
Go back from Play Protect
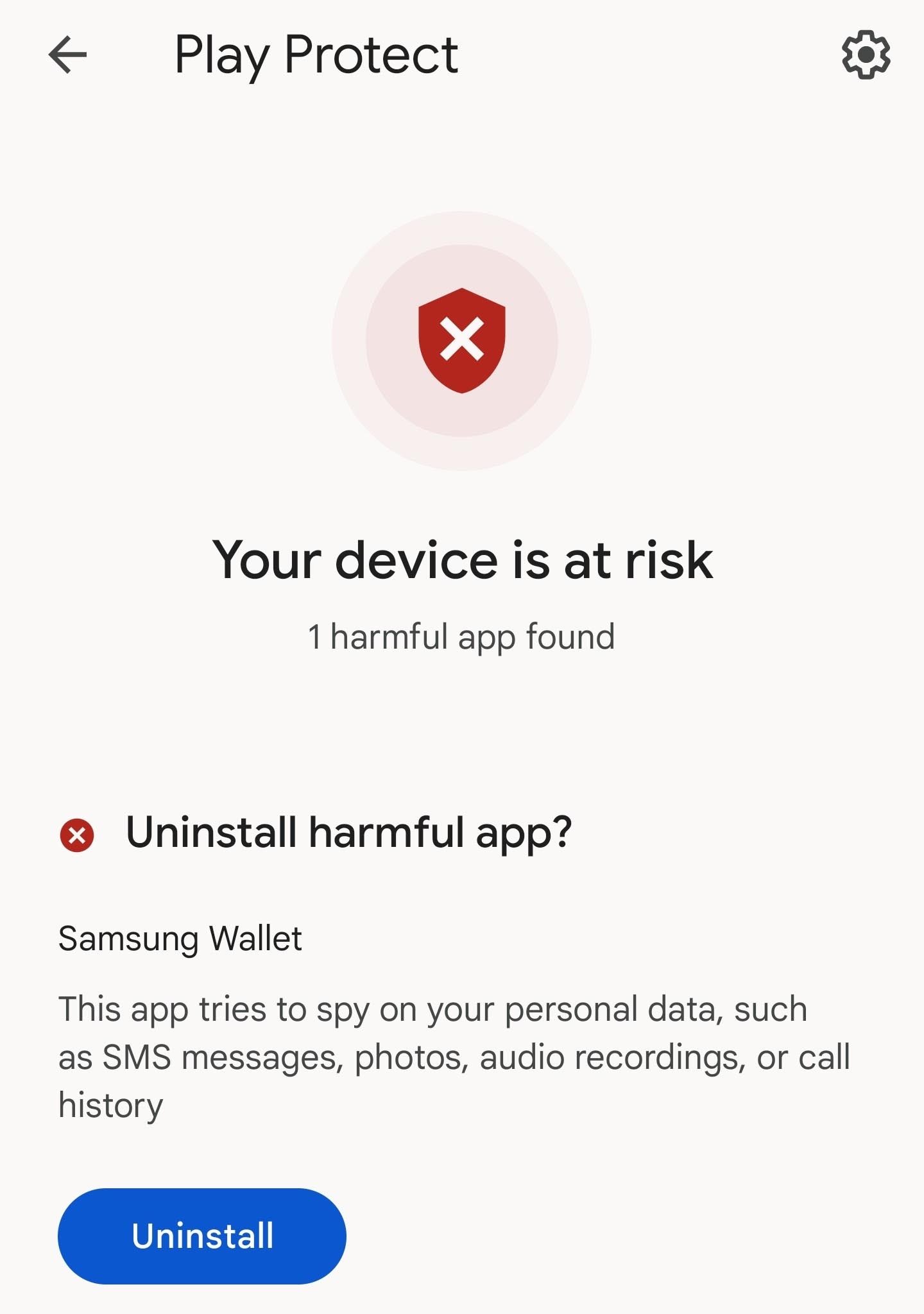[x=67, y=55]
